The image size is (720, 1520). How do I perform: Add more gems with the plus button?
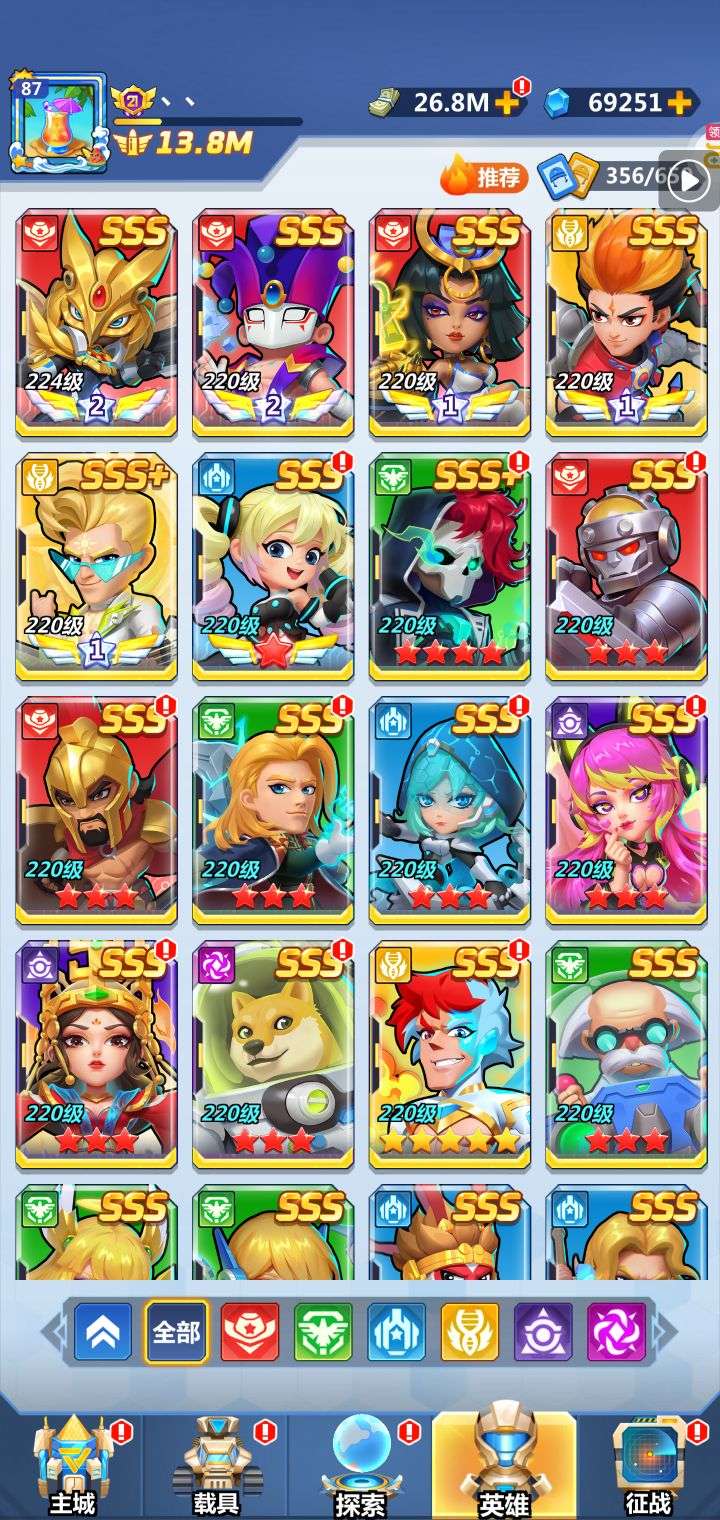pyautogui.click(x=679, y=102)
